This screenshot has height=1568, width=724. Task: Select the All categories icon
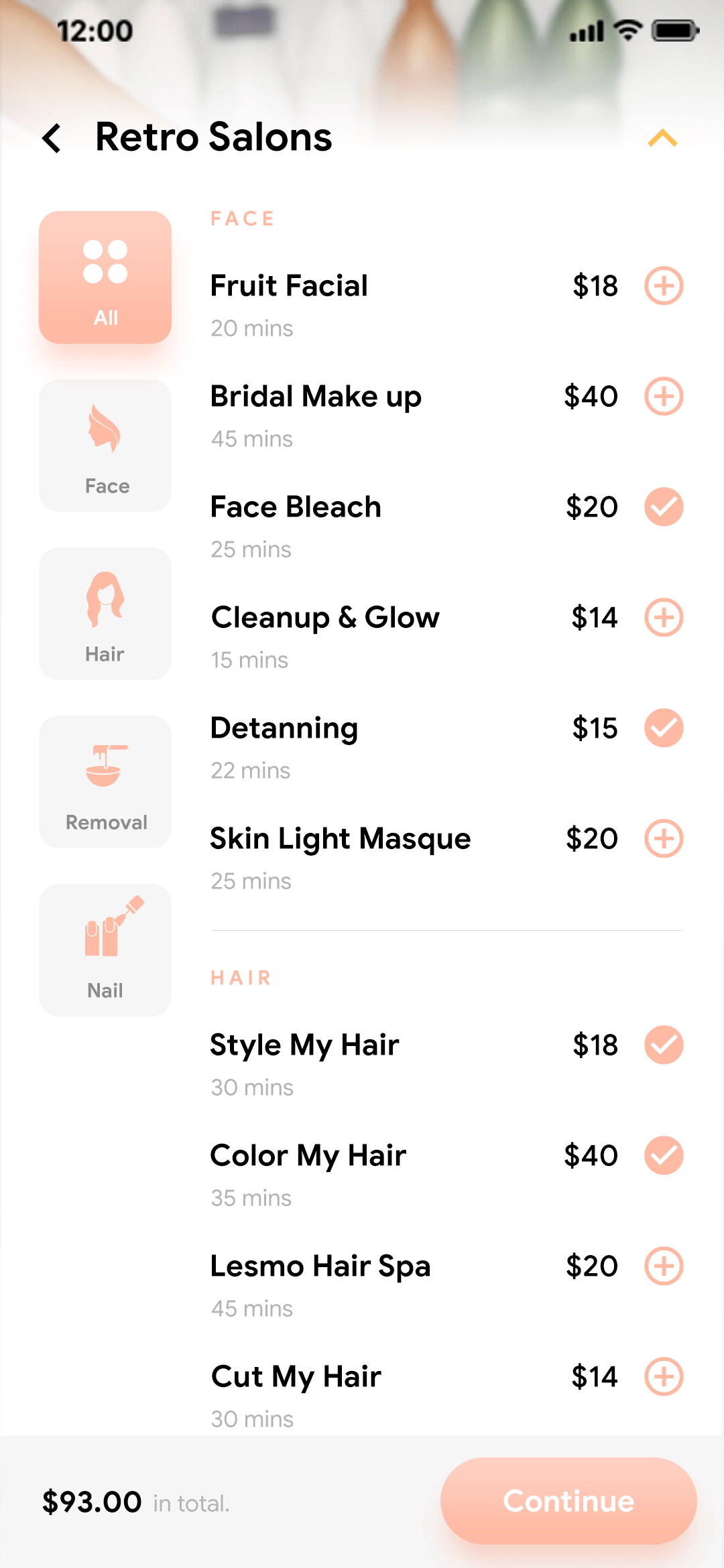point(105,277)
